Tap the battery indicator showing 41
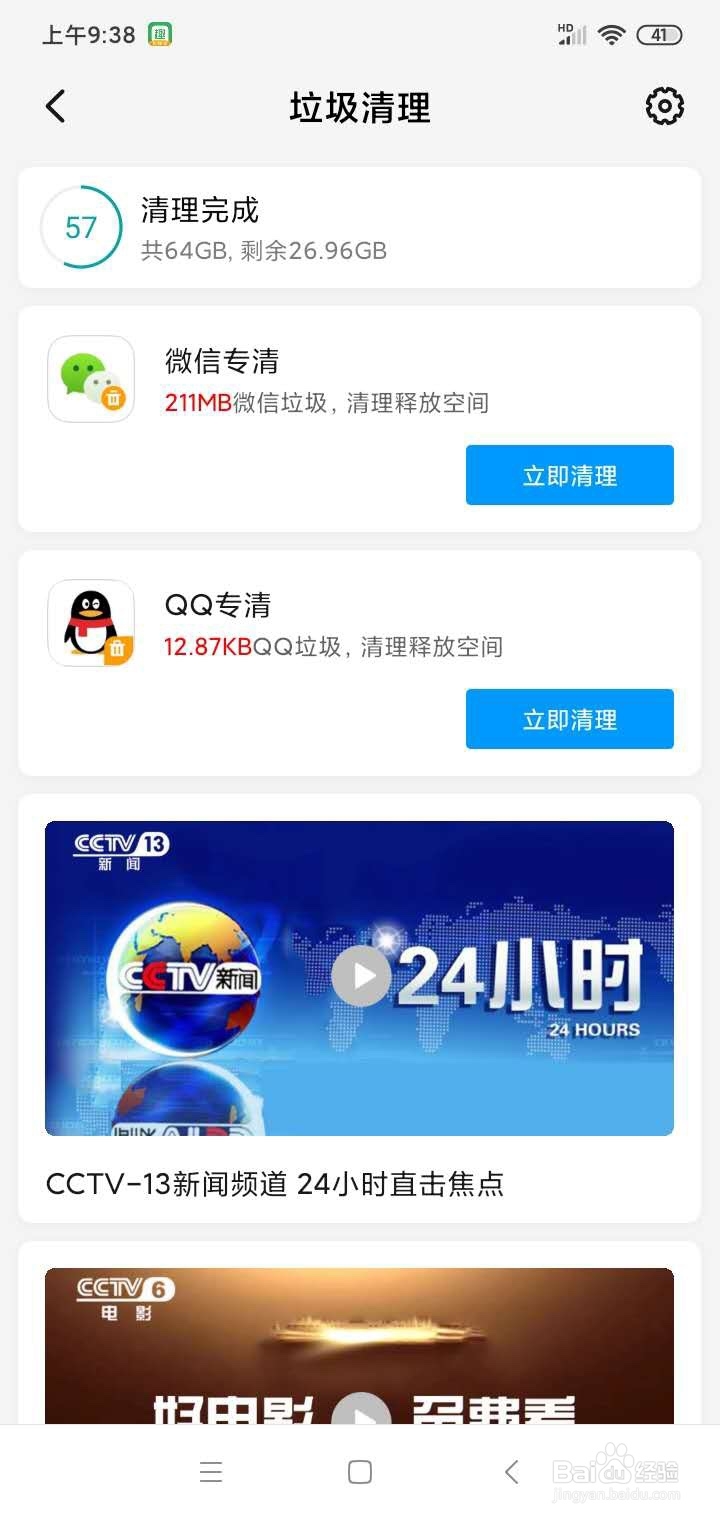 click(660, 33)
